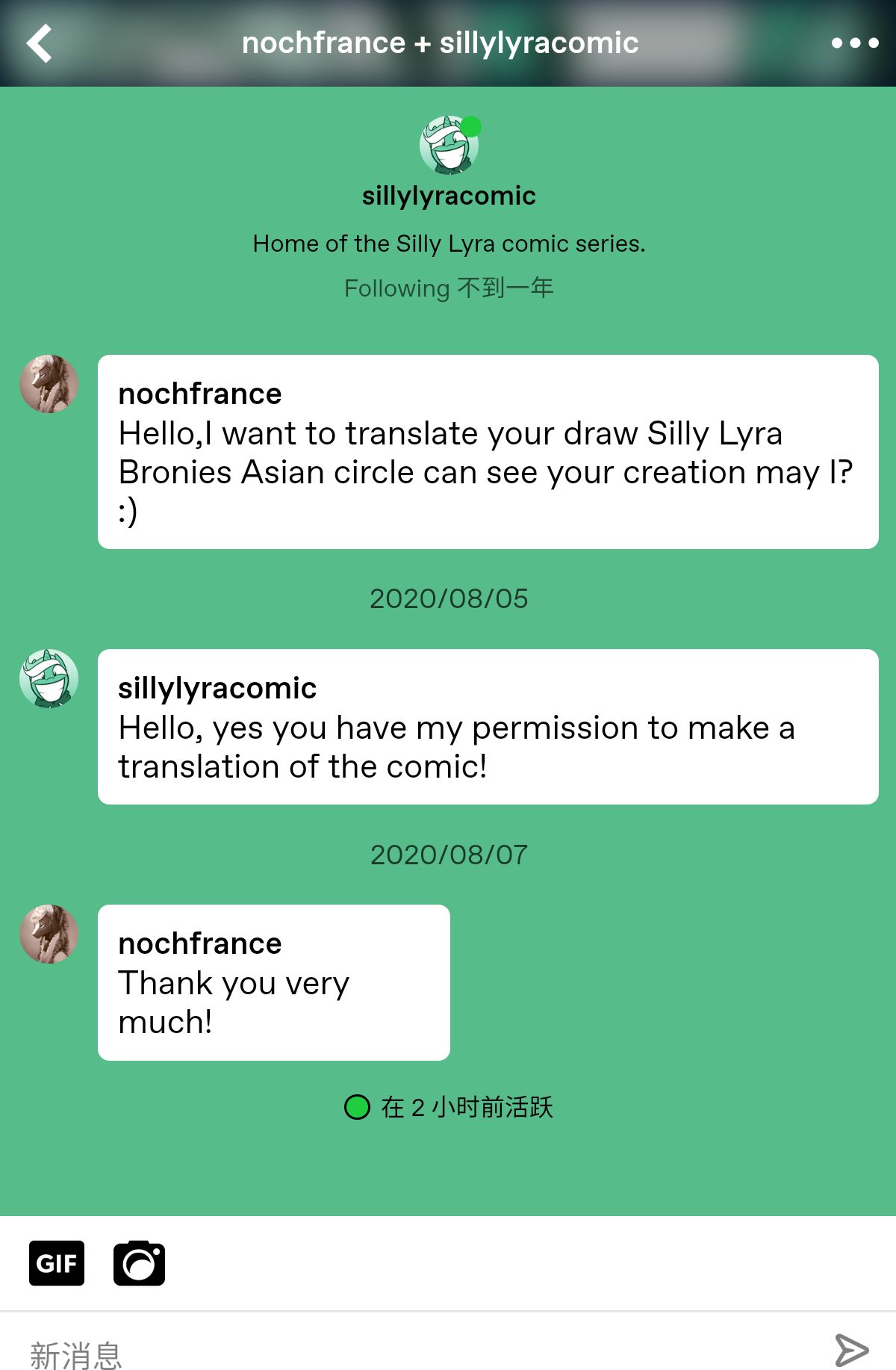The height and width of the screenshot is (1370, 896).
Task: Tap sillylyracomic's avatar beside the permission reply
Action: point(49,678)
